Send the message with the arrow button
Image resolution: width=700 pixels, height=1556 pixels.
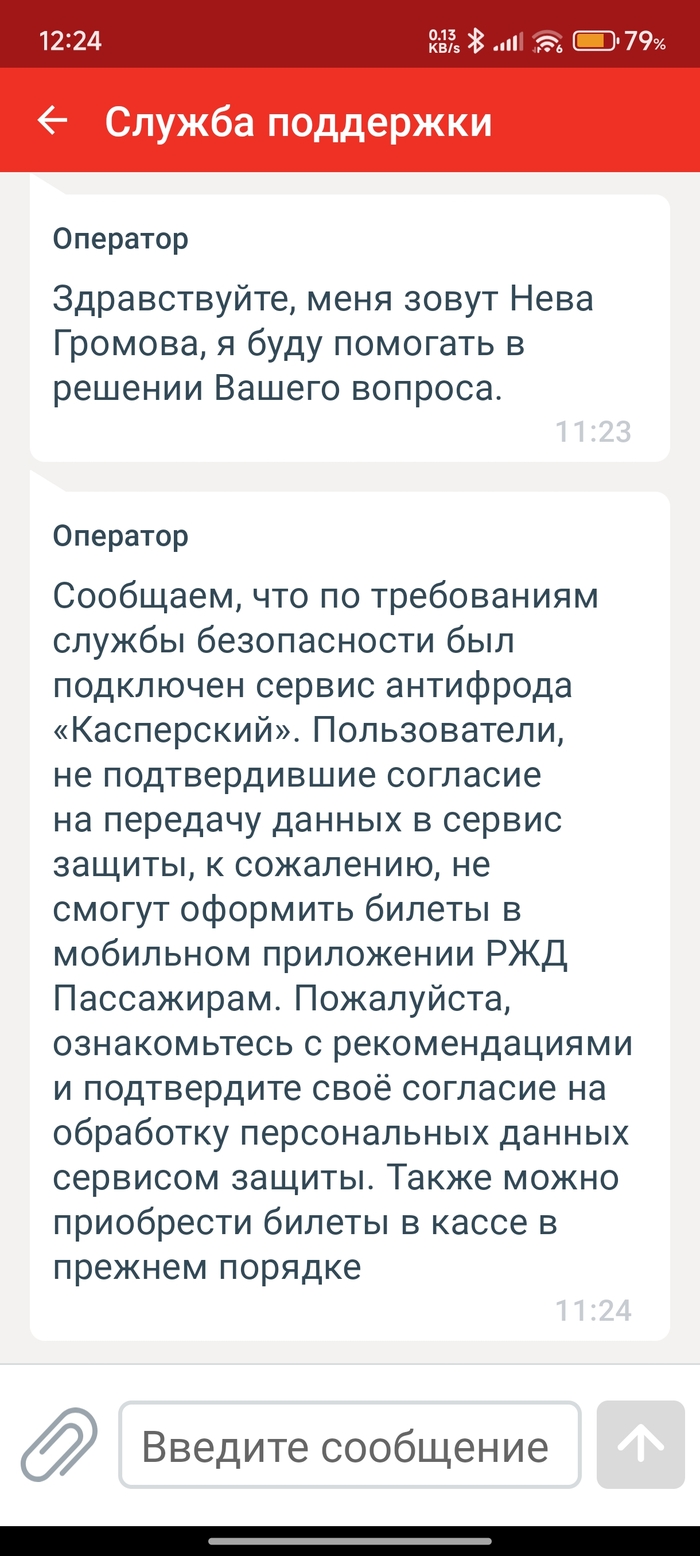point(641,1445)
